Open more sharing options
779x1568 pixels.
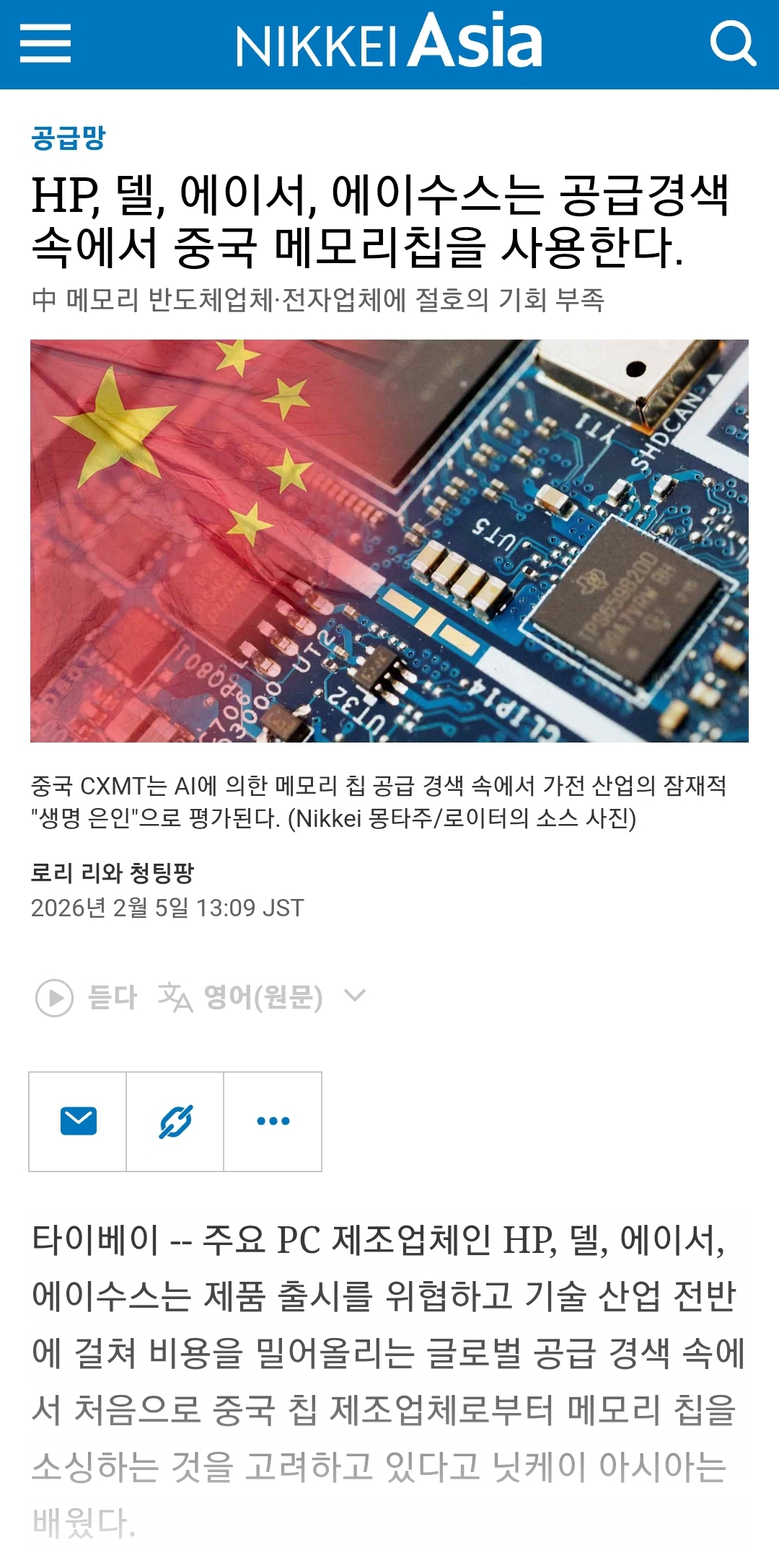273,1121
